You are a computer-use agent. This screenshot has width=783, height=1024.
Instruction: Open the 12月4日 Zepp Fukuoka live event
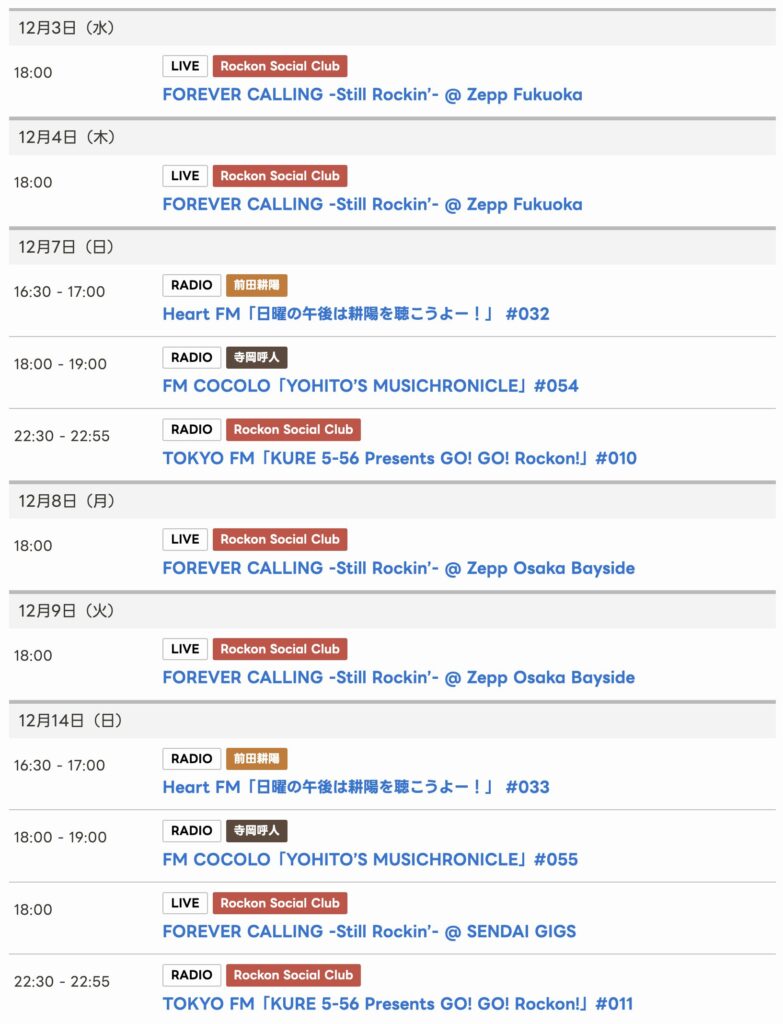point(372,205)
